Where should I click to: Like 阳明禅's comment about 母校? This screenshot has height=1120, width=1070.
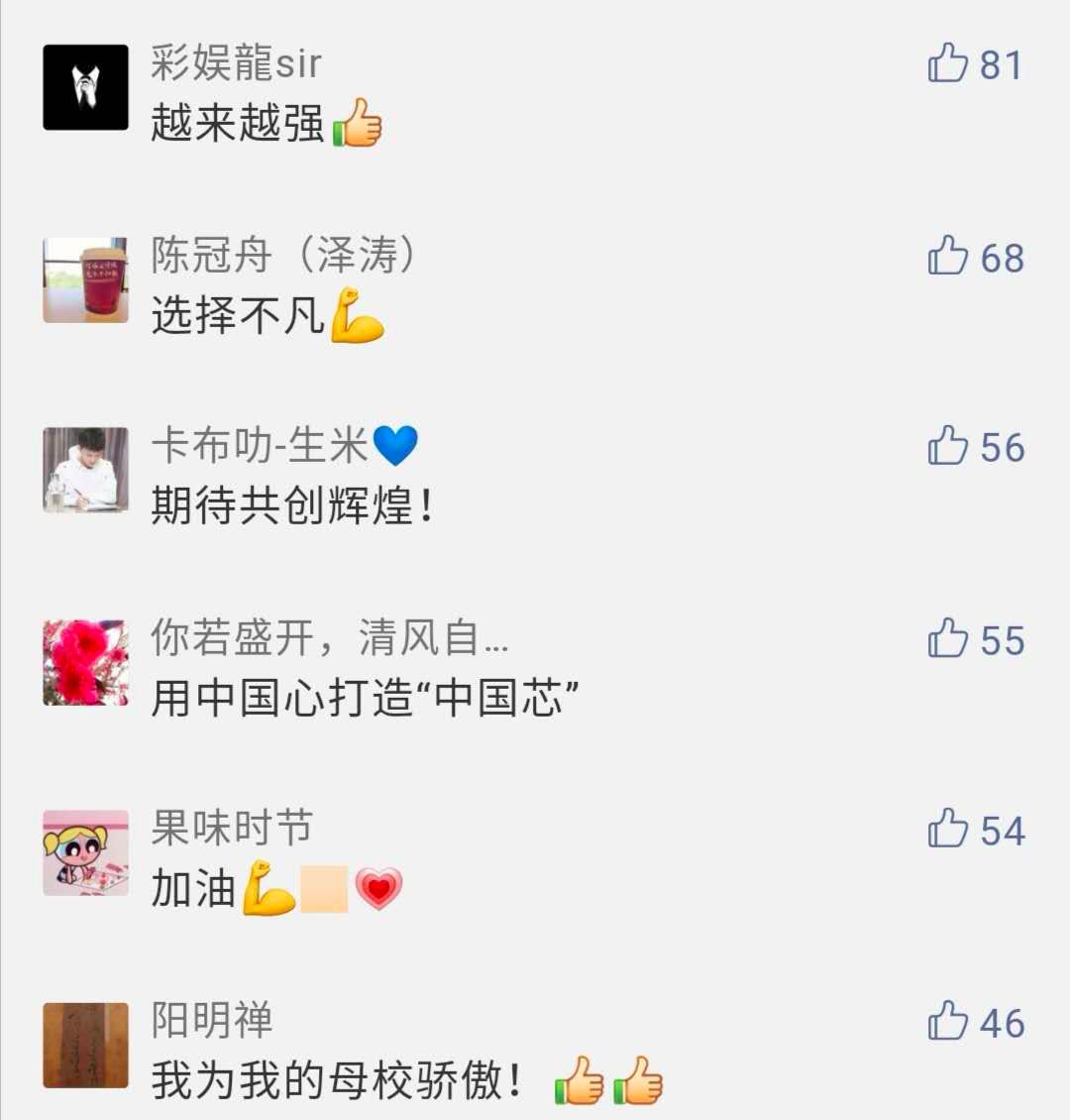pyautogui.click(x=948, y=1021)
